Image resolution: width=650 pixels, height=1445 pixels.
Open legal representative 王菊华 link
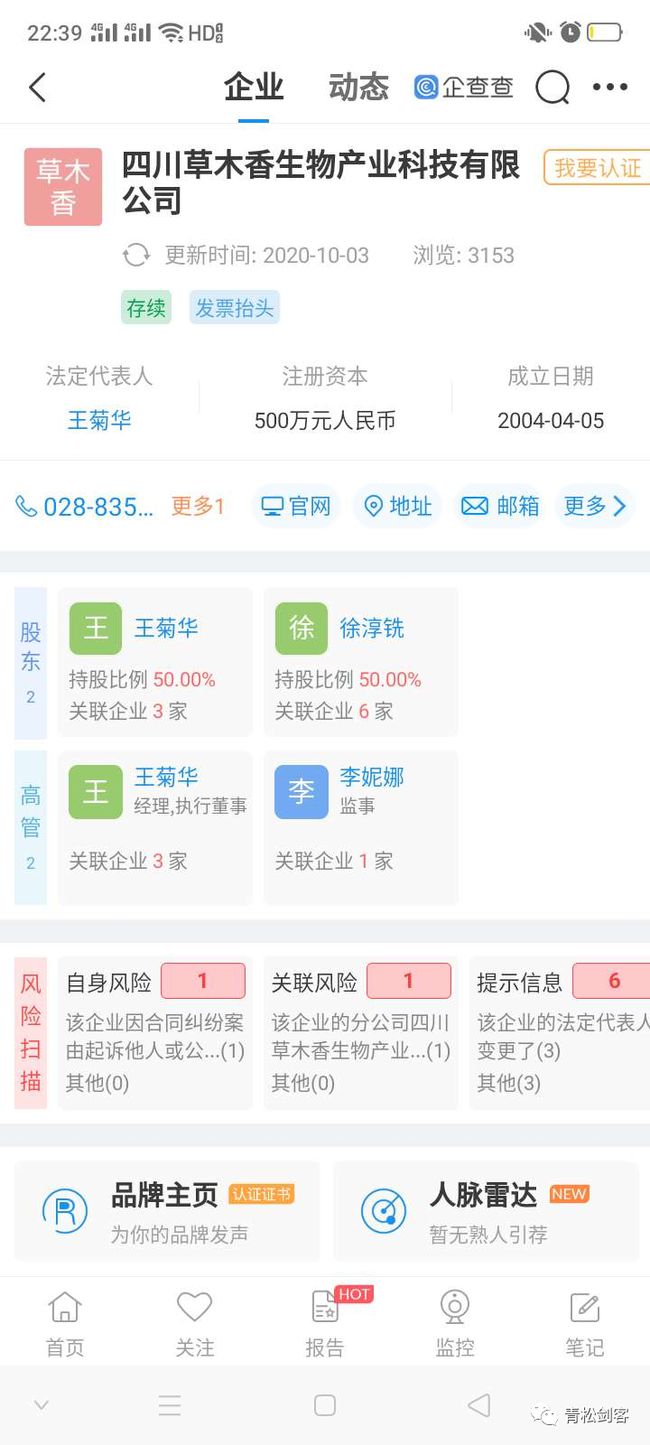click(99, 420)
